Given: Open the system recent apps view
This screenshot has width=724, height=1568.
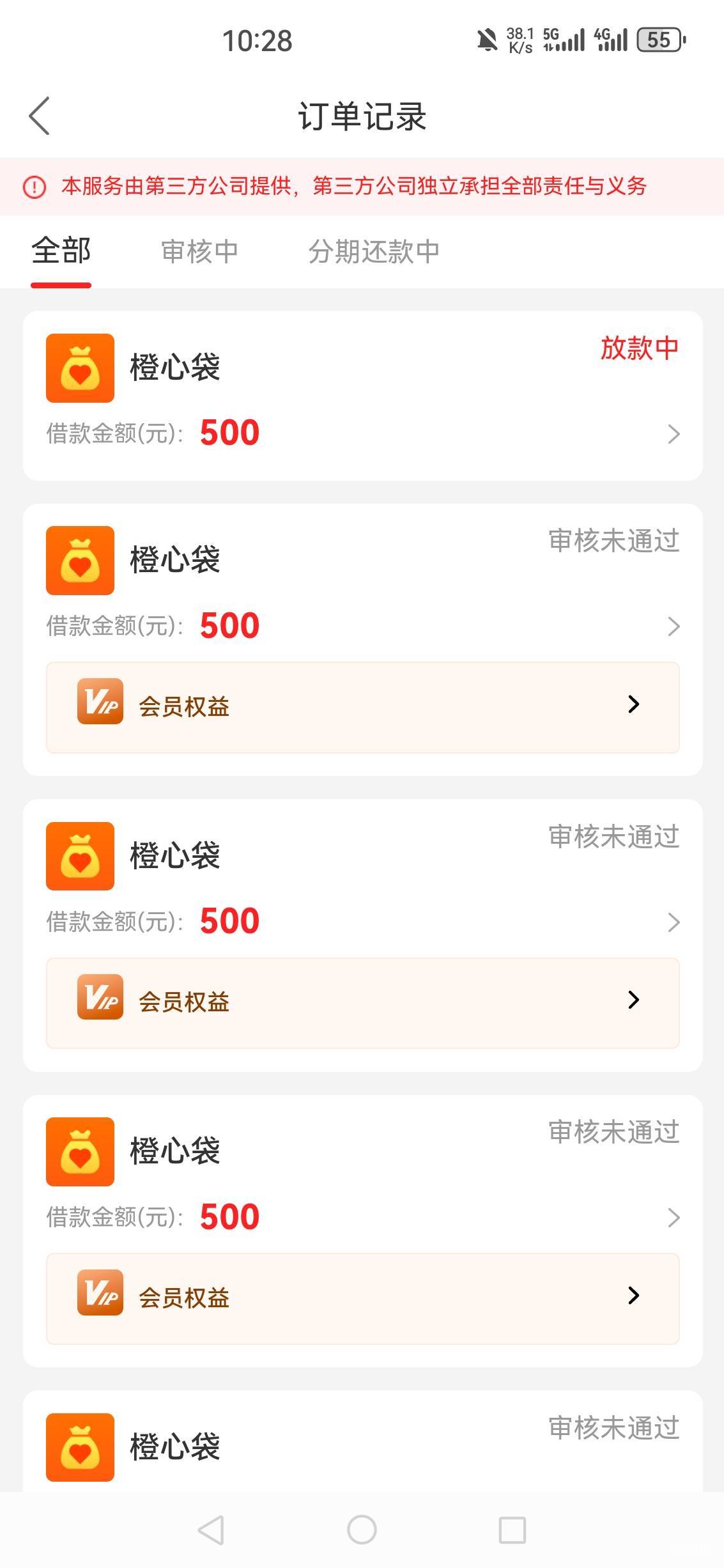Looking at the screenshot, I should [x=512, y=1530].
